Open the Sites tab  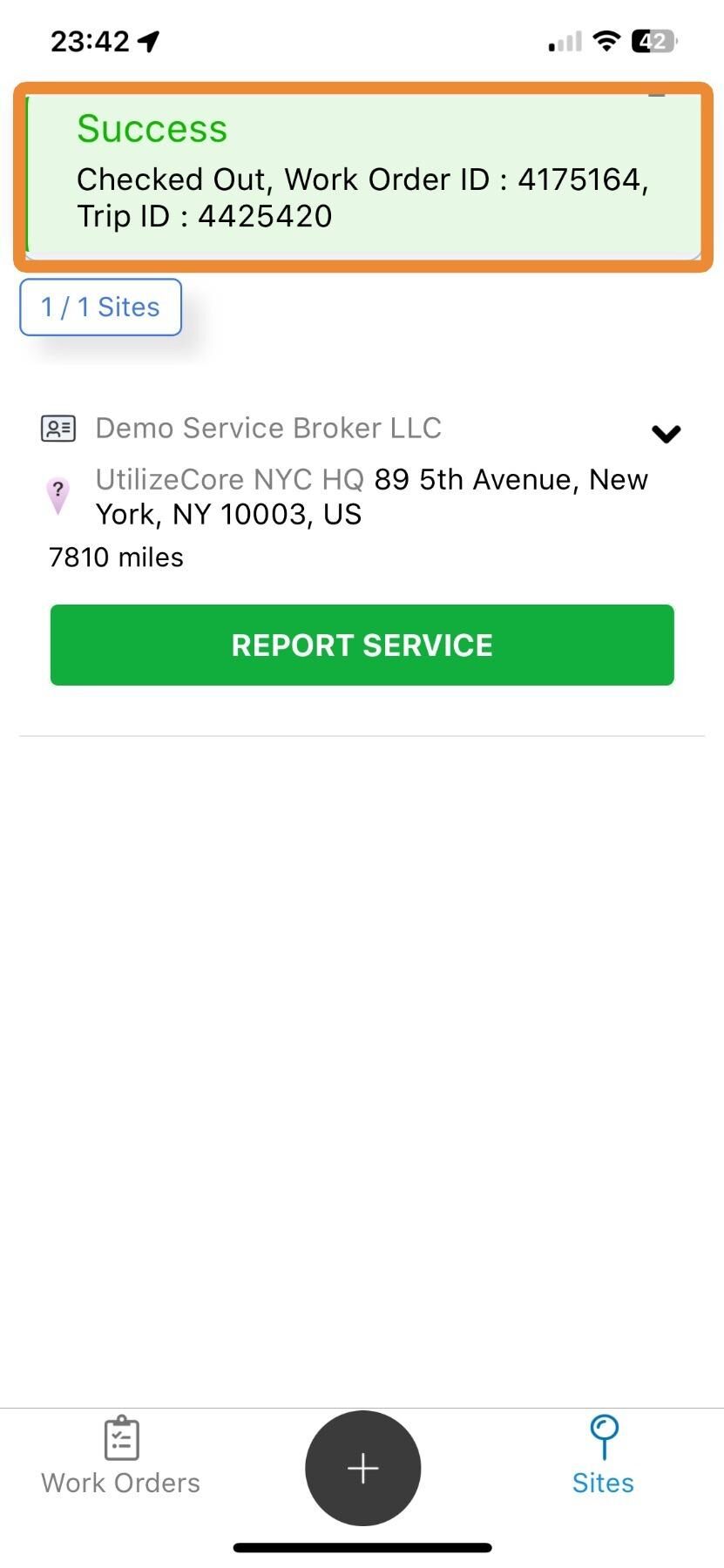point(603,1456)
